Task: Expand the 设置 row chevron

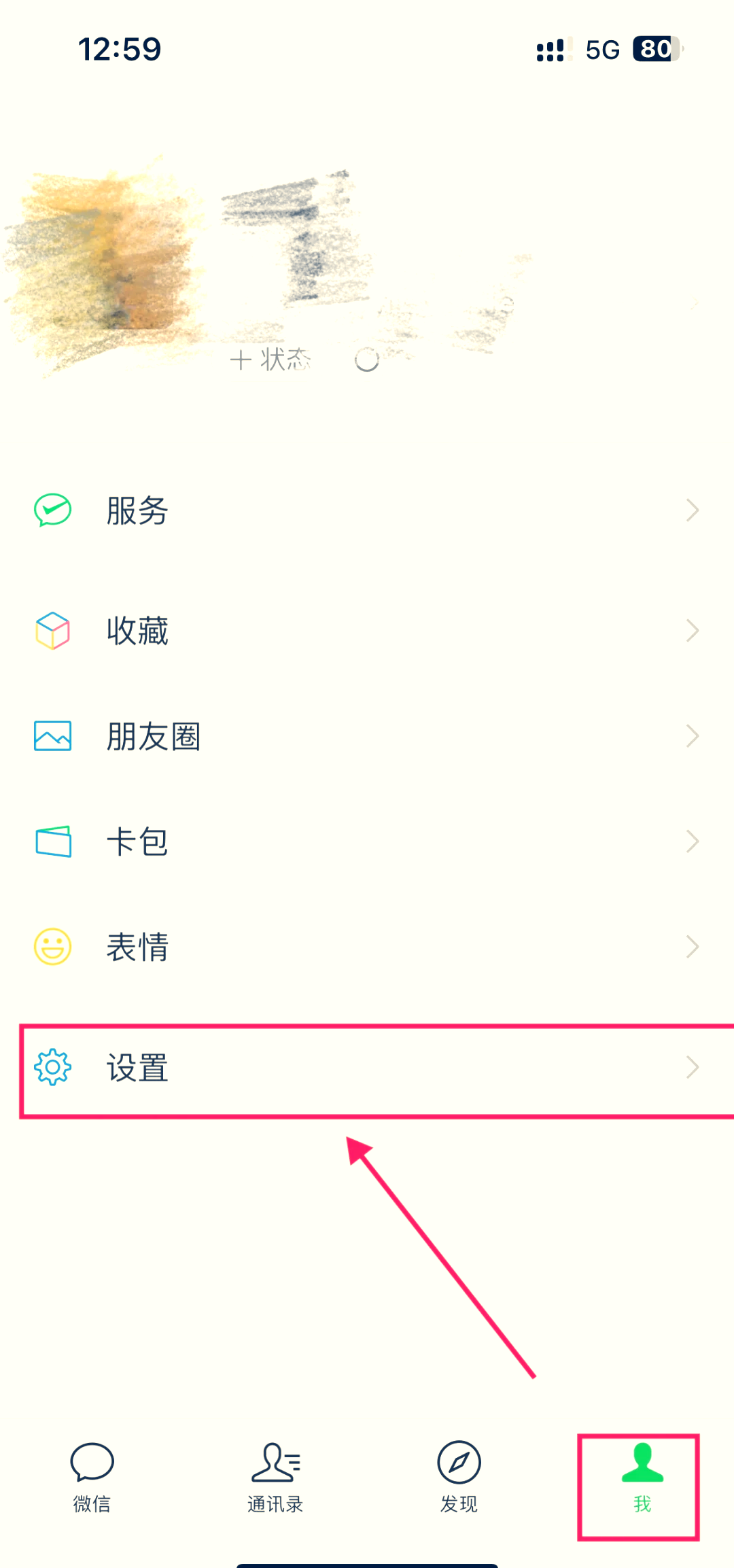Action: click(692, 1068)
